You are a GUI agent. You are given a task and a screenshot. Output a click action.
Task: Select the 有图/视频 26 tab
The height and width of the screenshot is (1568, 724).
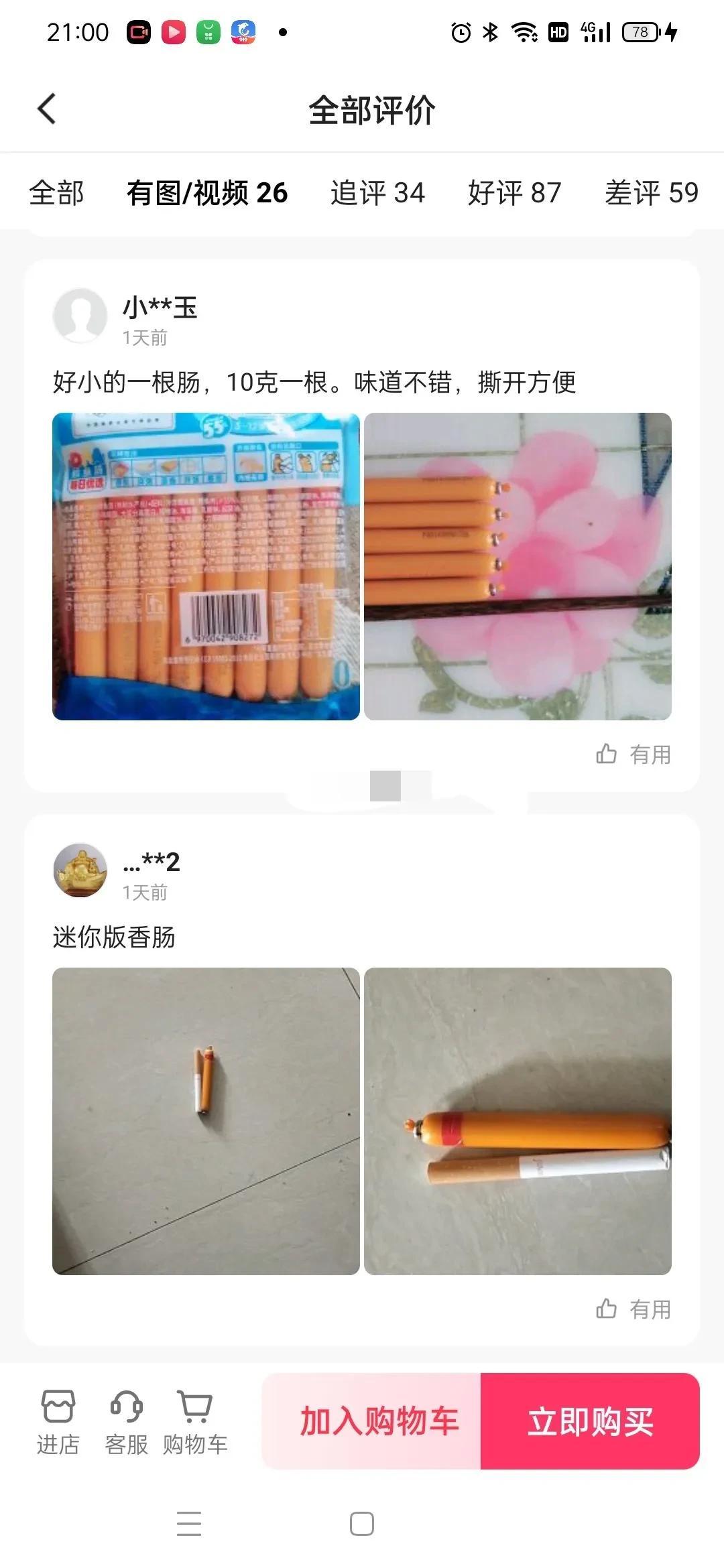tap(207, 193)
